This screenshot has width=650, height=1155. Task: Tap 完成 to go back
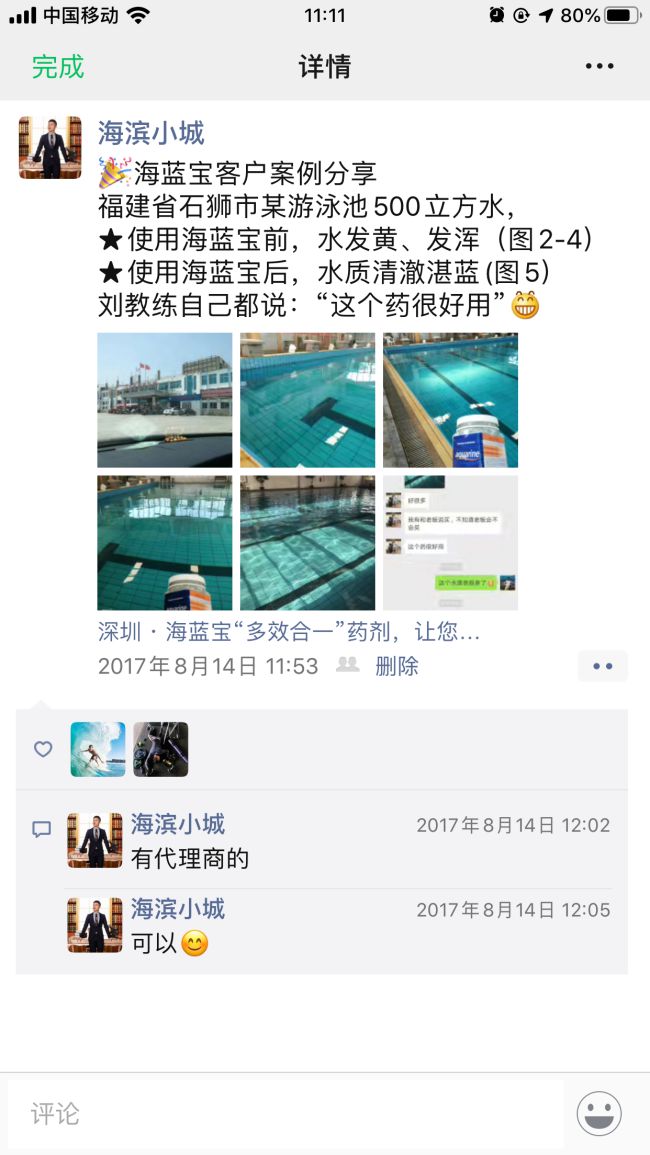[x=58, y=67]
